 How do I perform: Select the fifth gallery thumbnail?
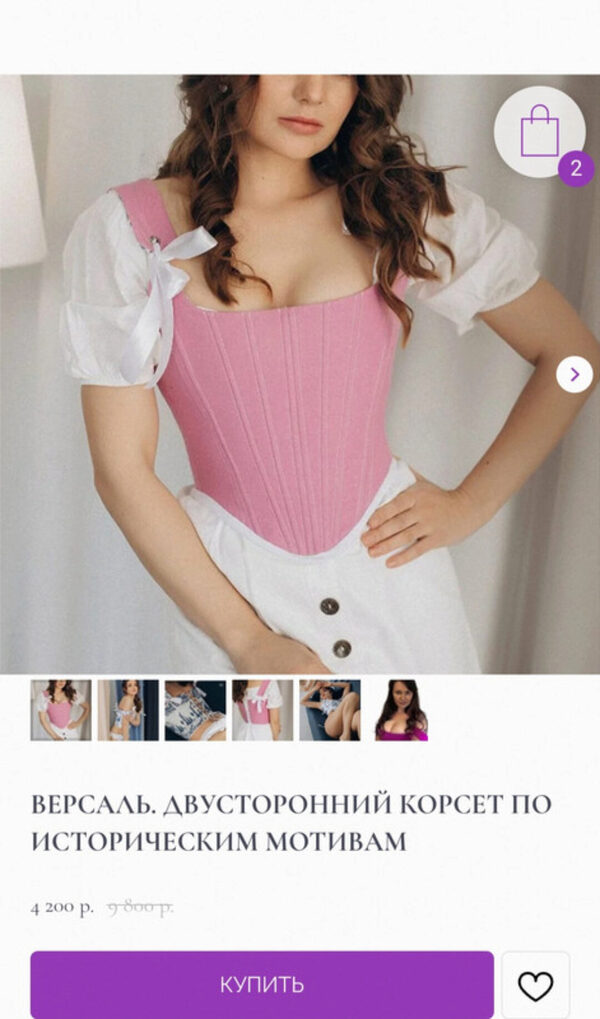point(329,710)
